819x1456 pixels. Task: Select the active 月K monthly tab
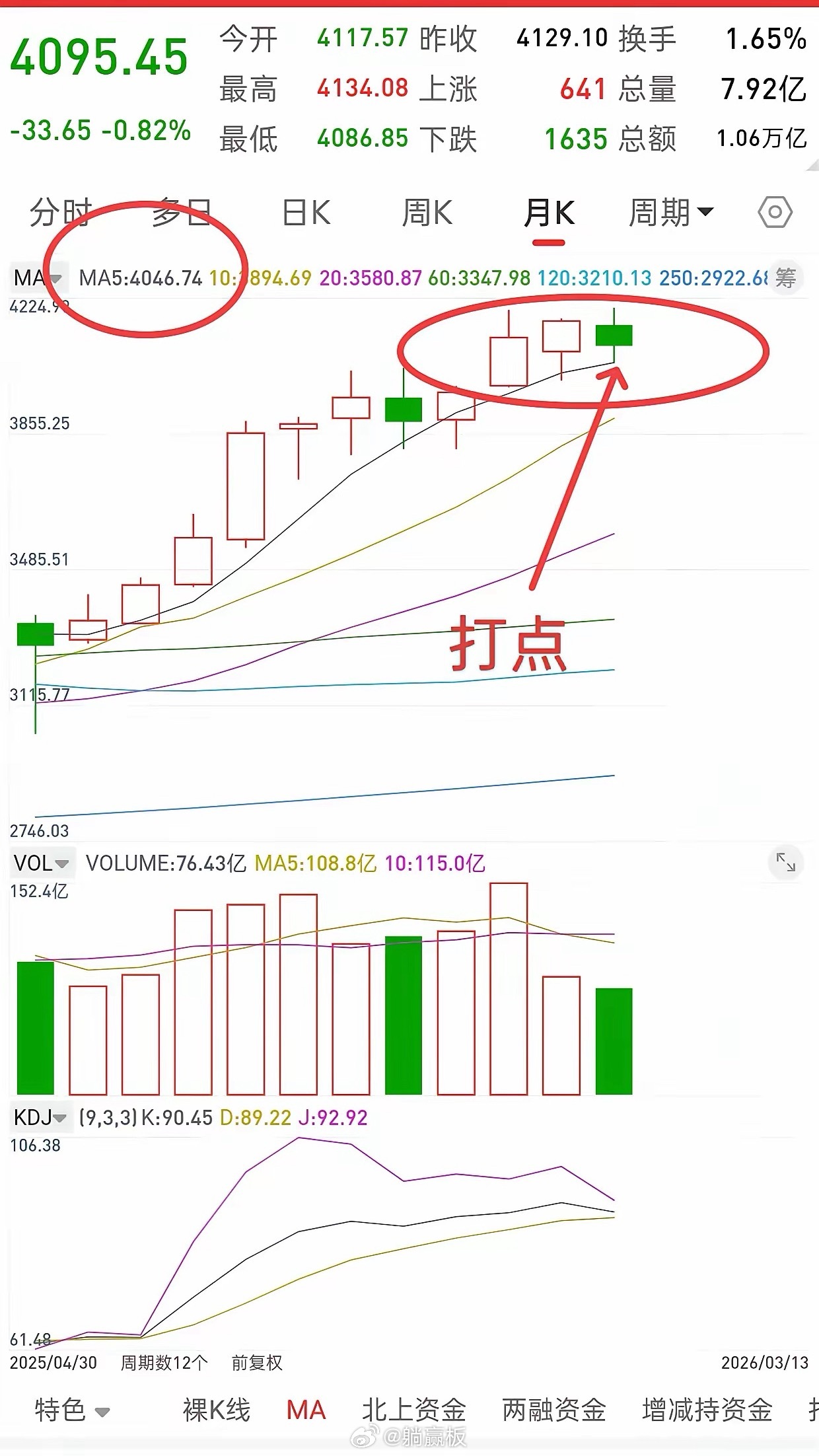pos(551,211)
